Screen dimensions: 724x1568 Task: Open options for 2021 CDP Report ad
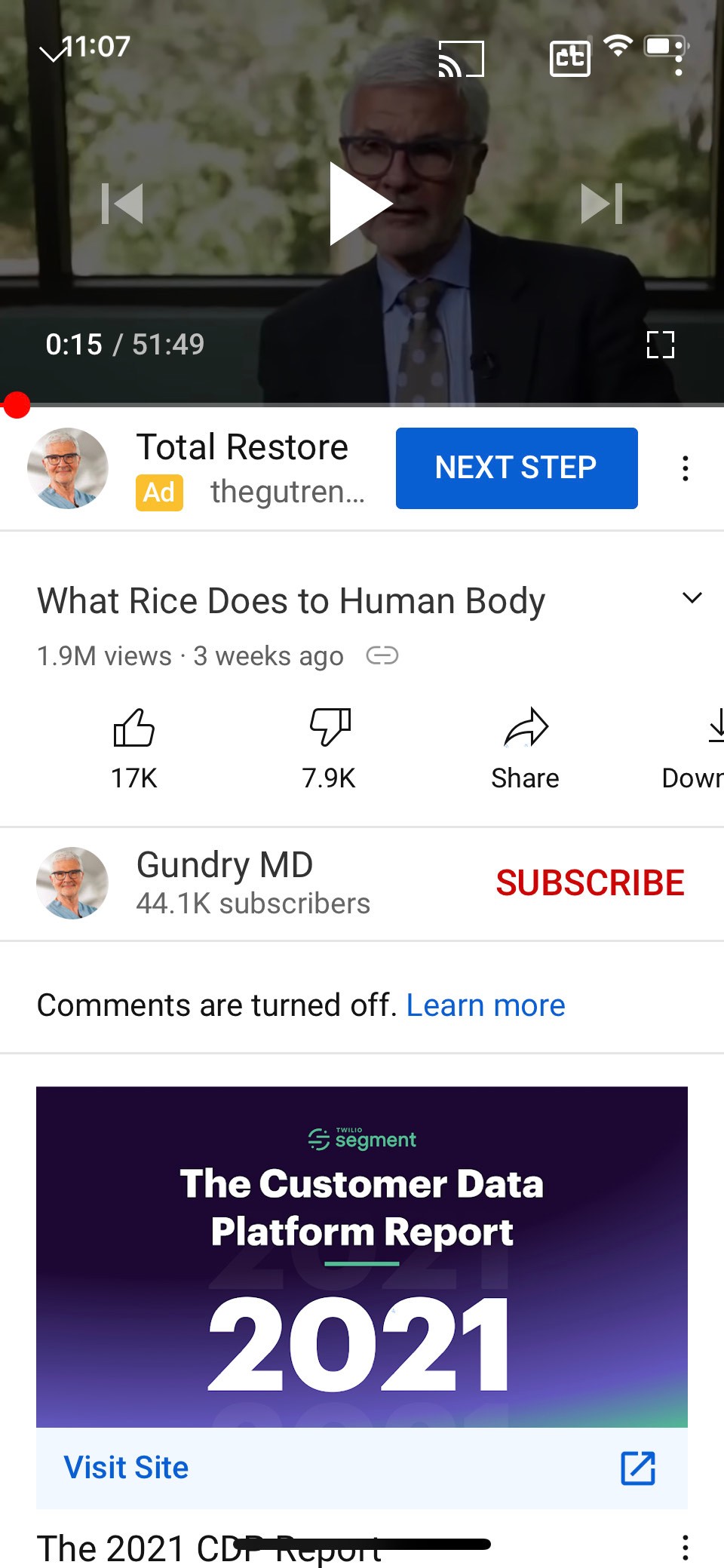pos(685,1548)
